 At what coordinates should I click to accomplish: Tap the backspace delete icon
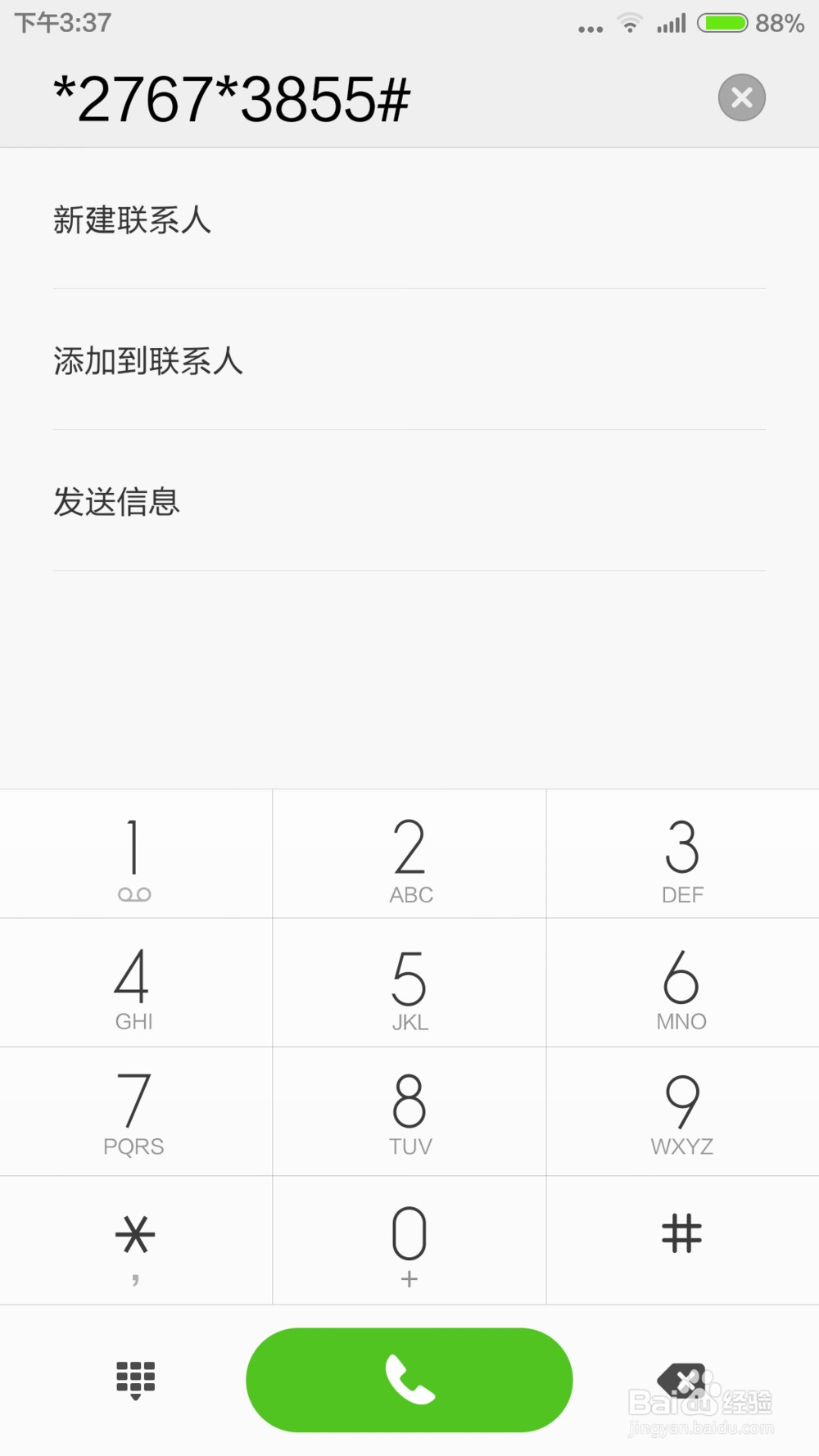[683, 1379]
